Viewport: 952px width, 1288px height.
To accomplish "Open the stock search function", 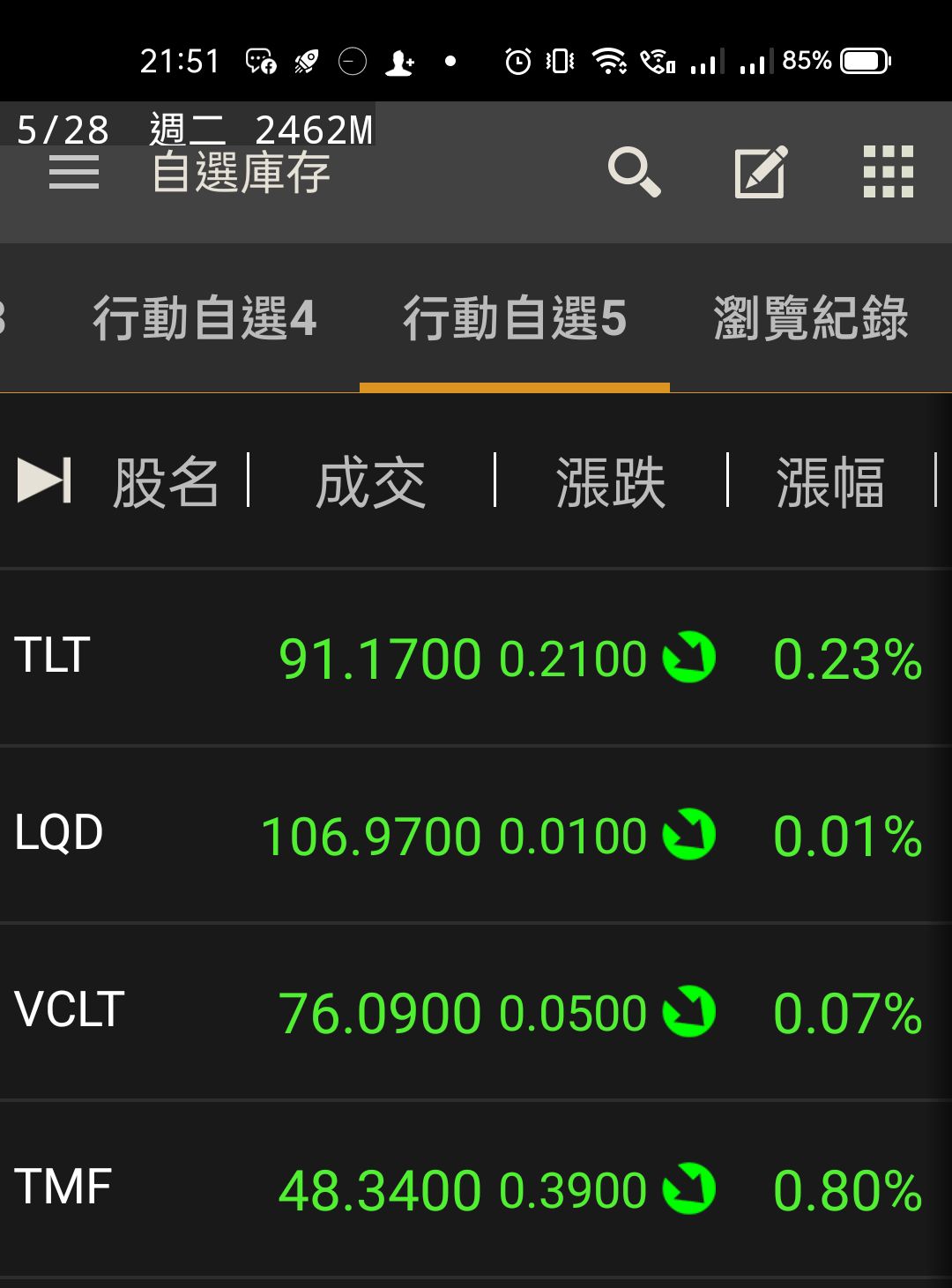I will [x=636, y=174].
